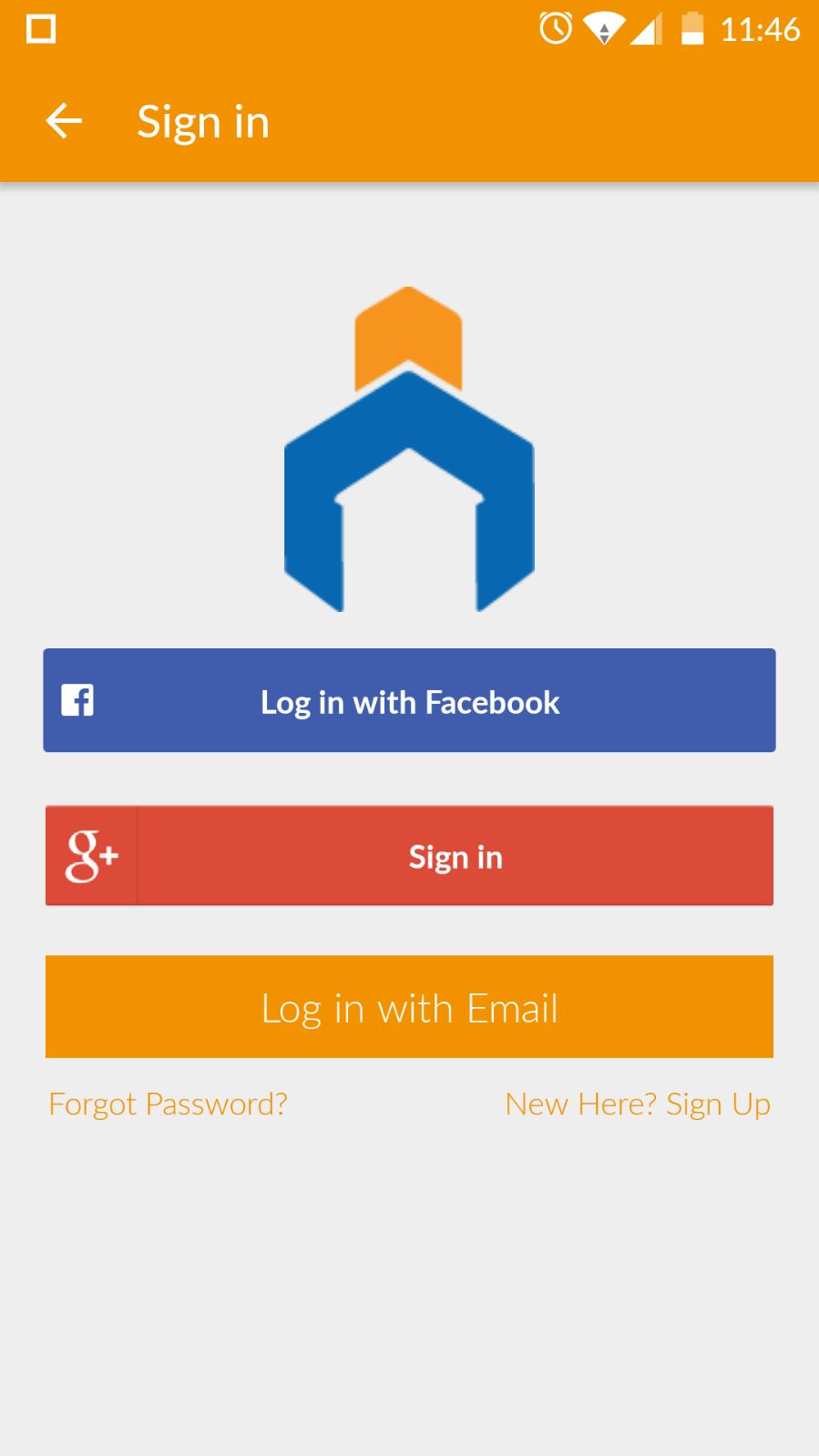Sign in with Google Plus
819x1456 pixels.
coord(409,856)
